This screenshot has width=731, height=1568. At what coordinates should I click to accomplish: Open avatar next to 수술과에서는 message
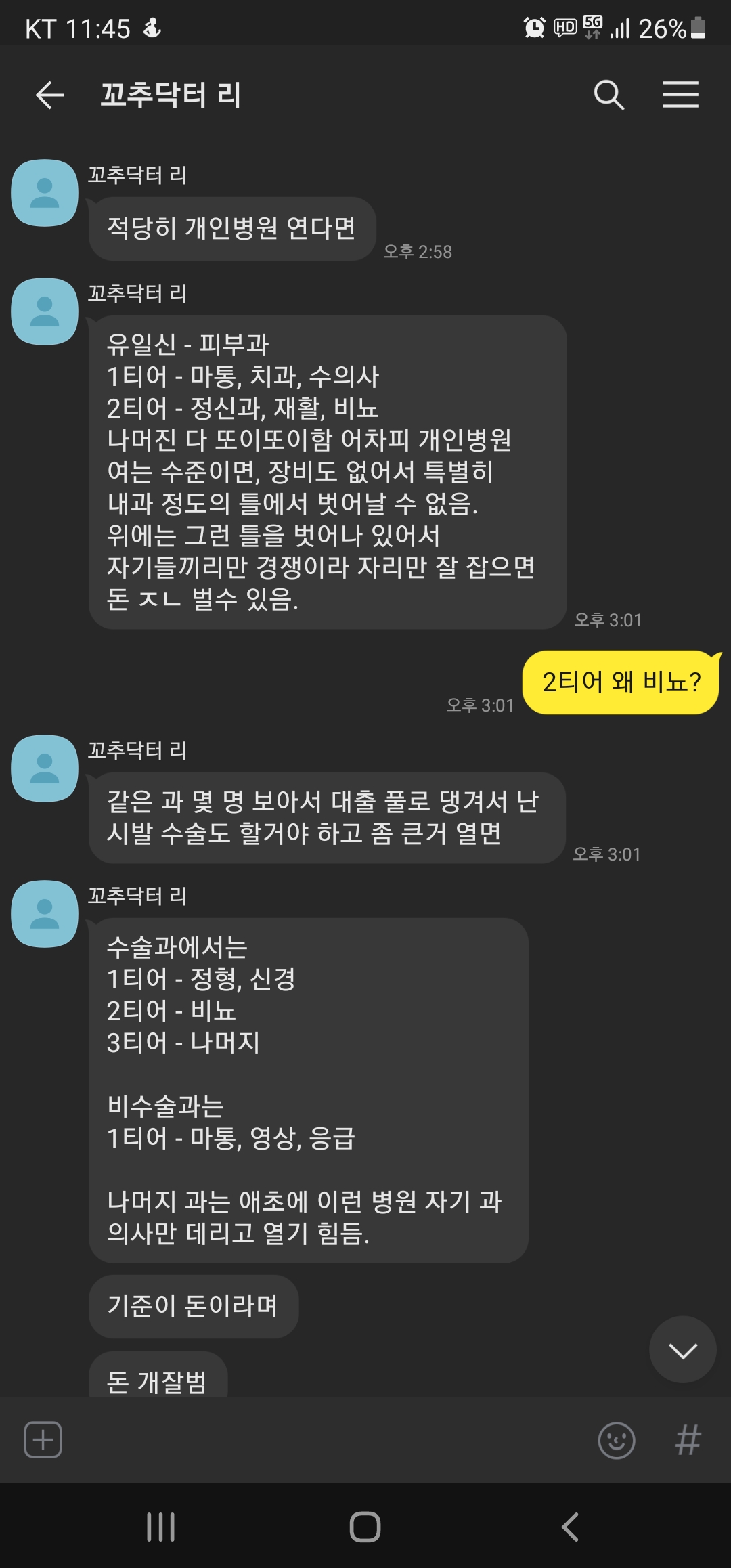(x=45, y=914)
